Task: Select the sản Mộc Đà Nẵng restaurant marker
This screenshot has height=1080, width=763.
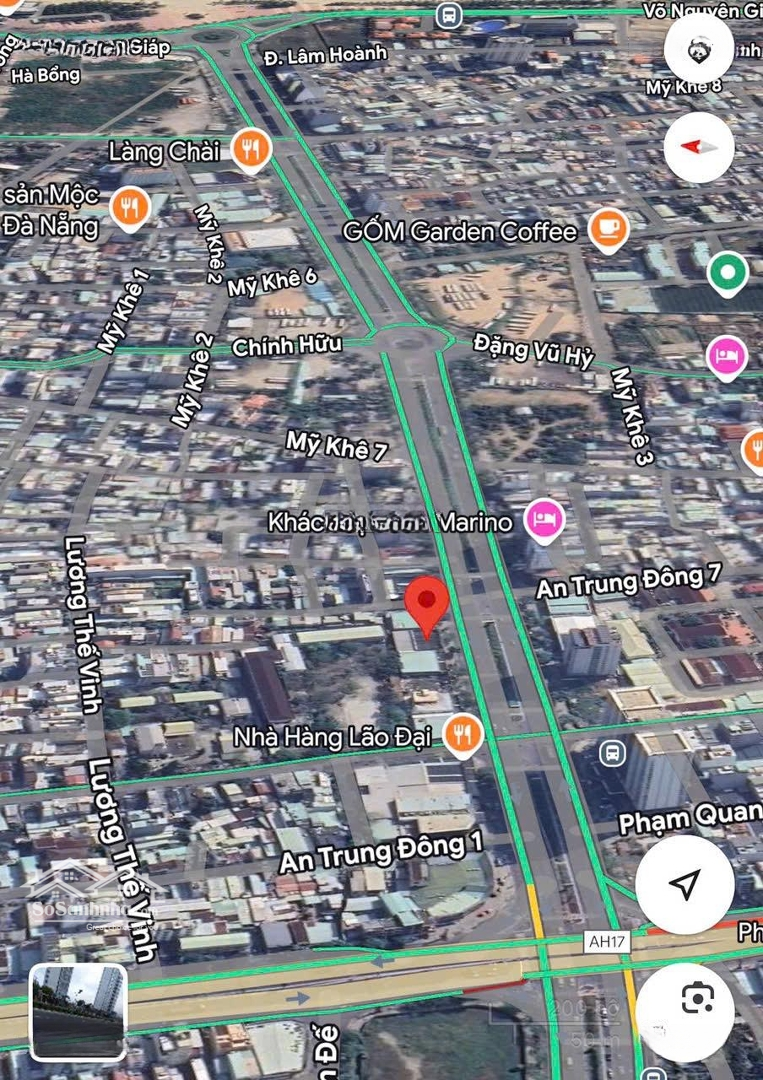Action: point(130,208)
